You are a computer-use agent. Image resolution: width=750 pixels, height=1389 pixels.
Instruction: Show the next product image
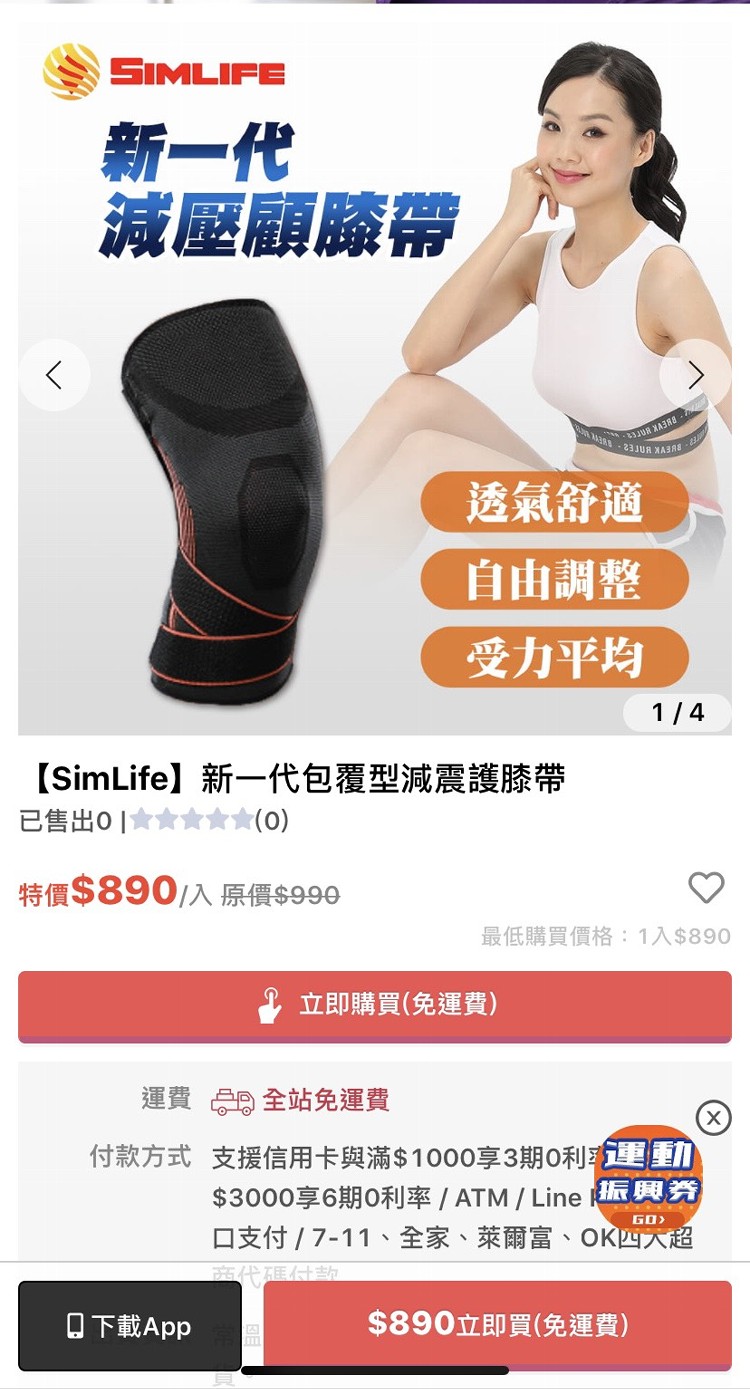click(696, 375)
